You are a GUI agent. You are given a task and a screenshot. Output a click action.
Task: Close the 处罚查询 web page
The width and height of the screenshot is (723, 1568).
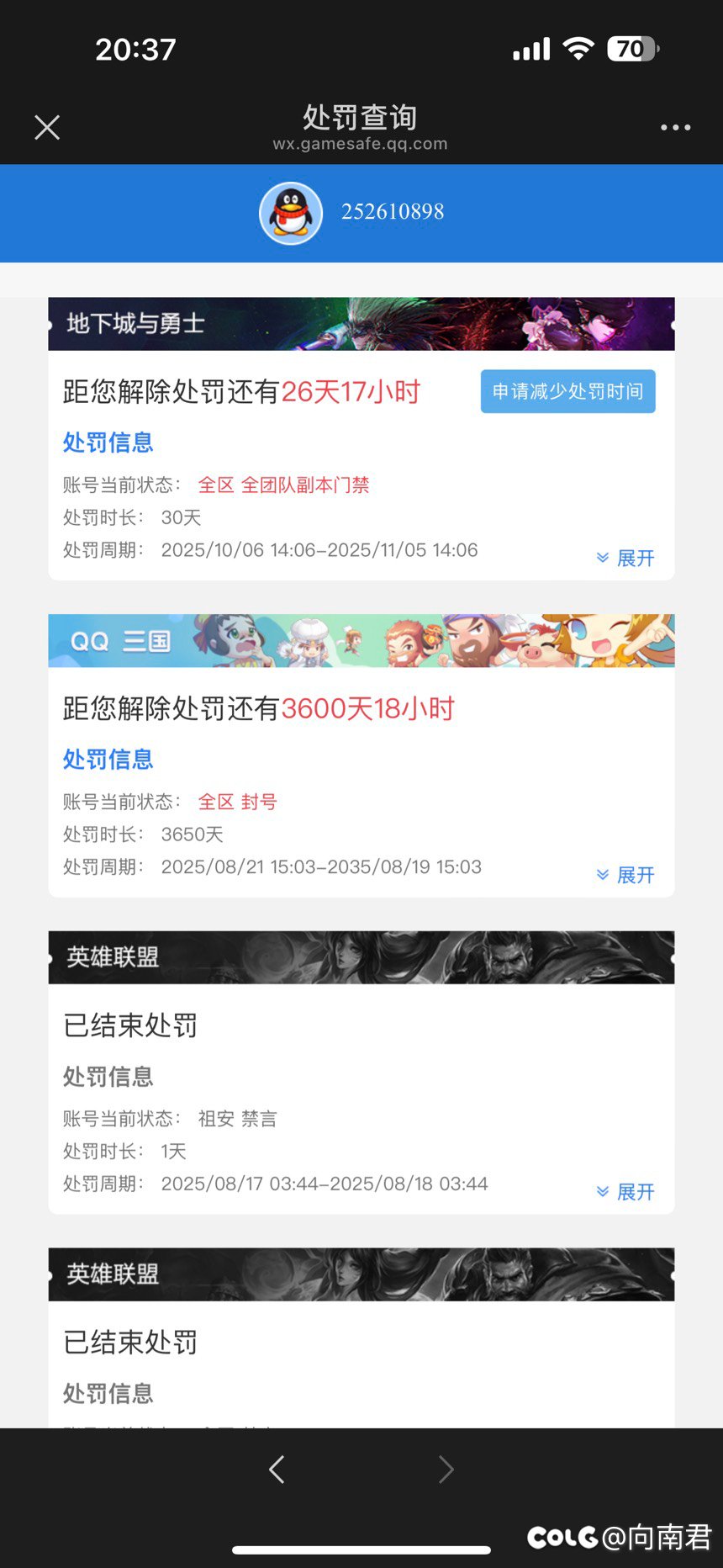[x=47, y=128]
